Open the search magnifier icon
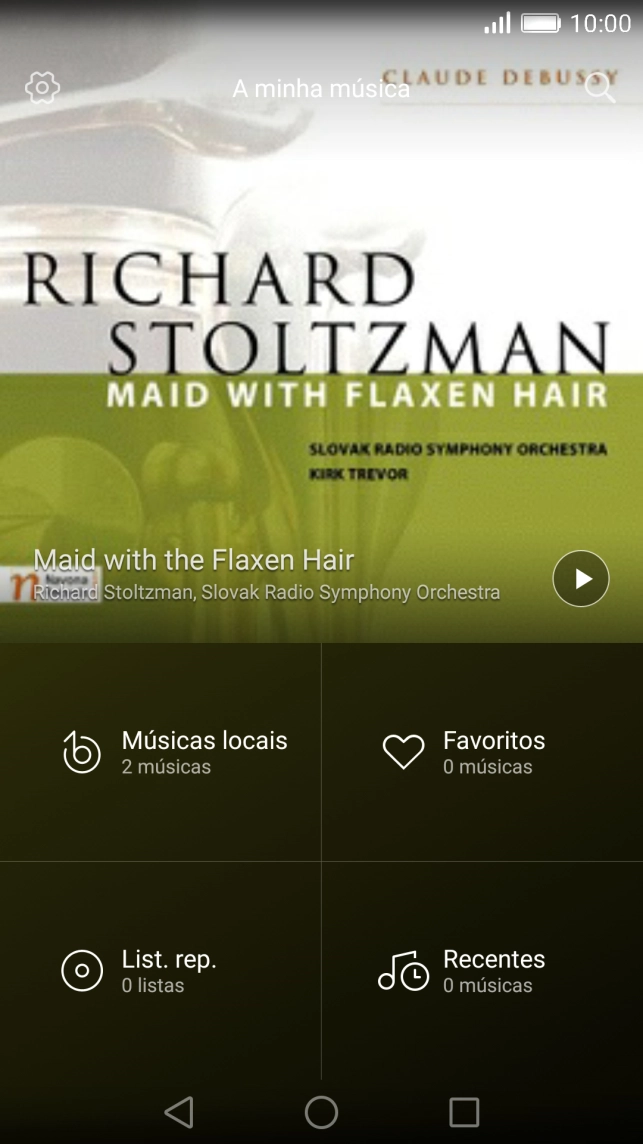 (x=600, y=88)
